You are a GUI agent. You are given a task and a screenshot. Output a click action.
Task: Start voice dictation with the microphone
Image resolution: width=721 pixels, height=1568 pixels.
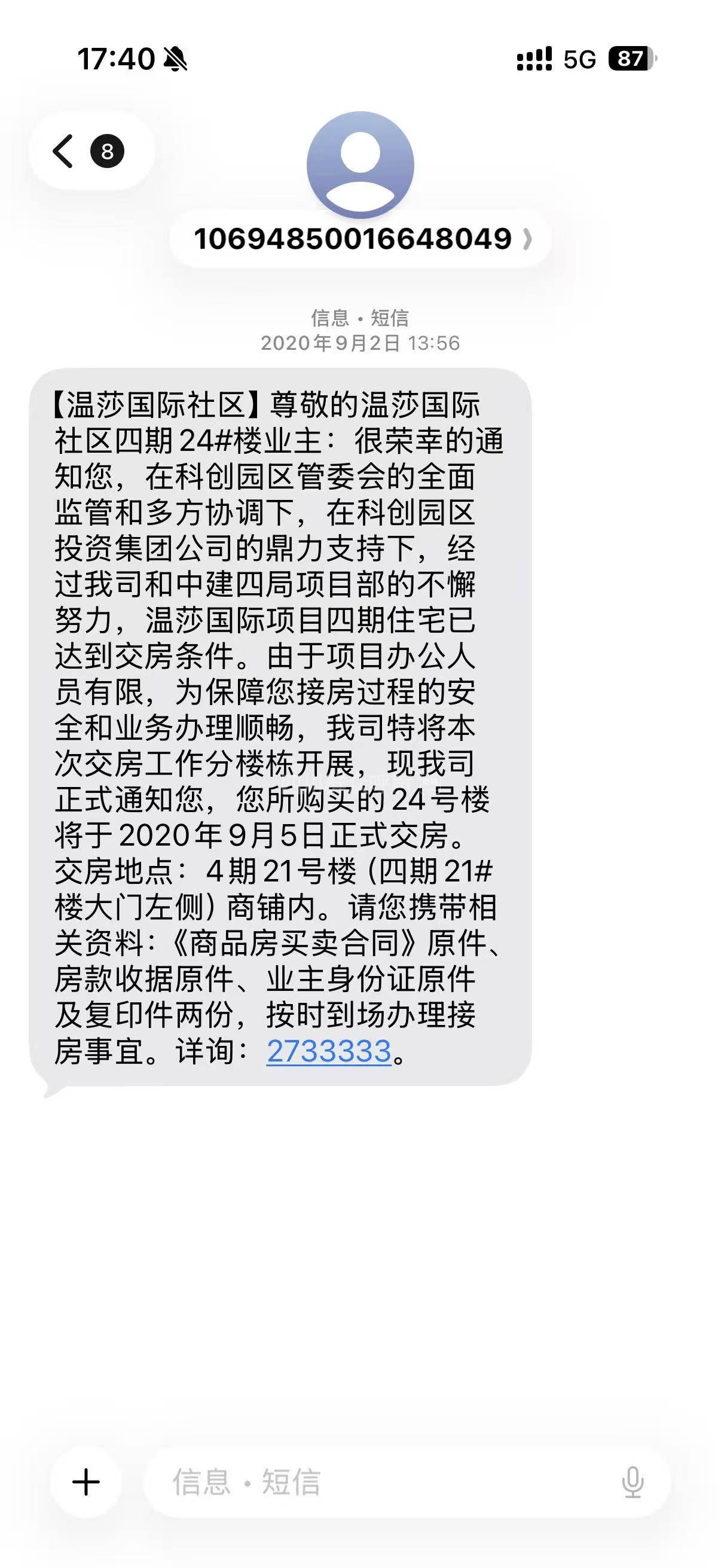pos(632,1481)
